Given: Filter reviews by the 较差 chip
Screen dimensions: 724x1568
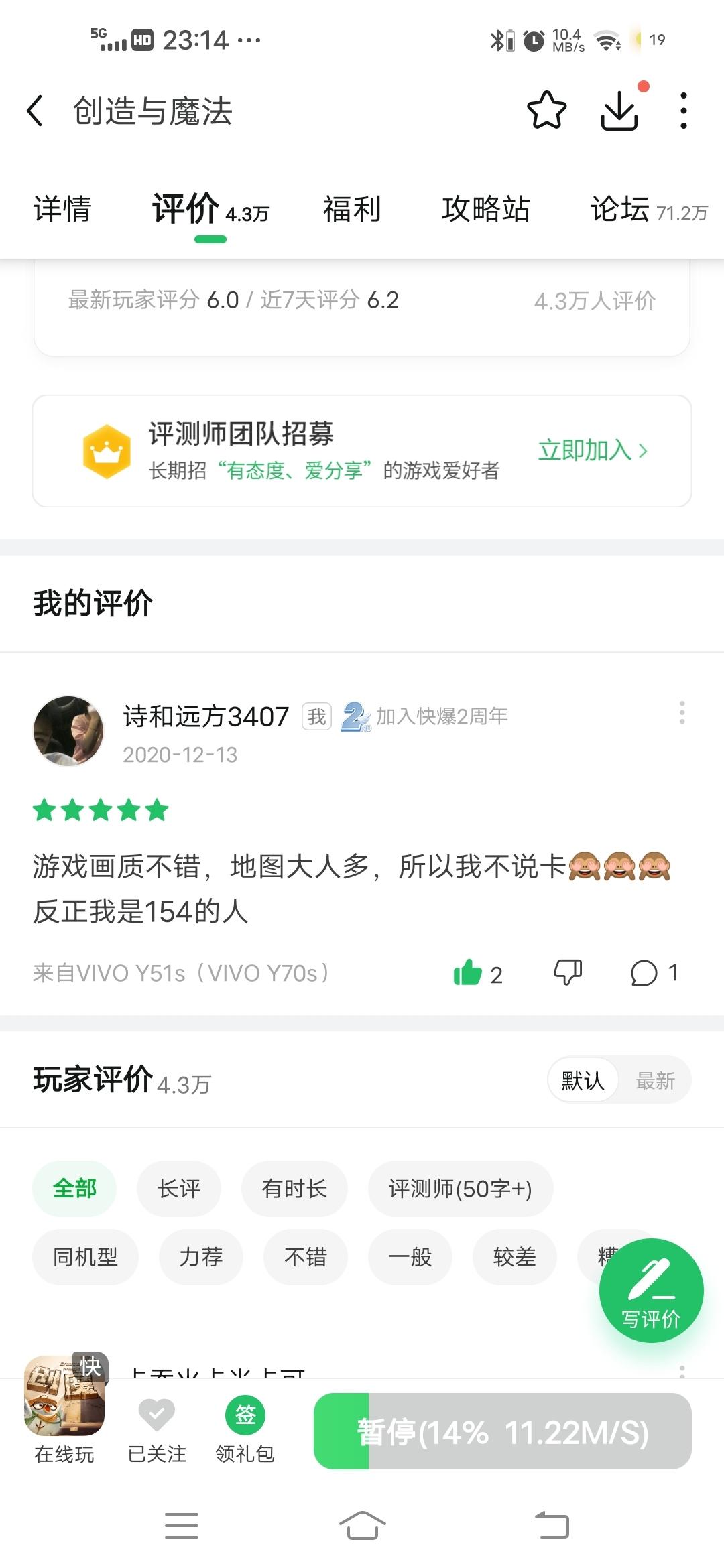Looking at the screenshot, I should point(514,1257).
